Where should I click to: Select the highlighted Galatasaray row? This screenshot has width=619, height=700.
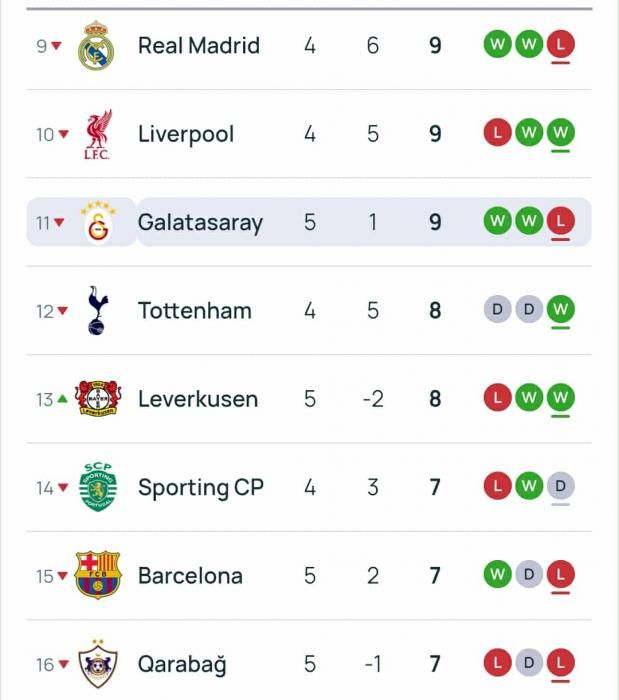coord(200,222)
